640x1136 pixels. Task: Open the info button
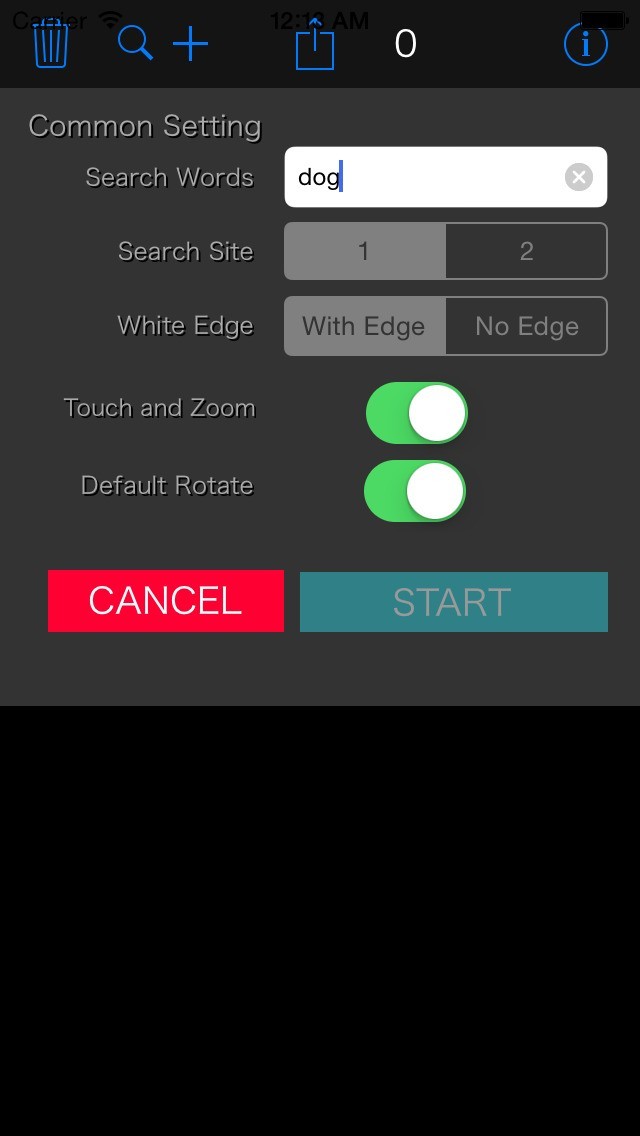(x=585, y=44)
